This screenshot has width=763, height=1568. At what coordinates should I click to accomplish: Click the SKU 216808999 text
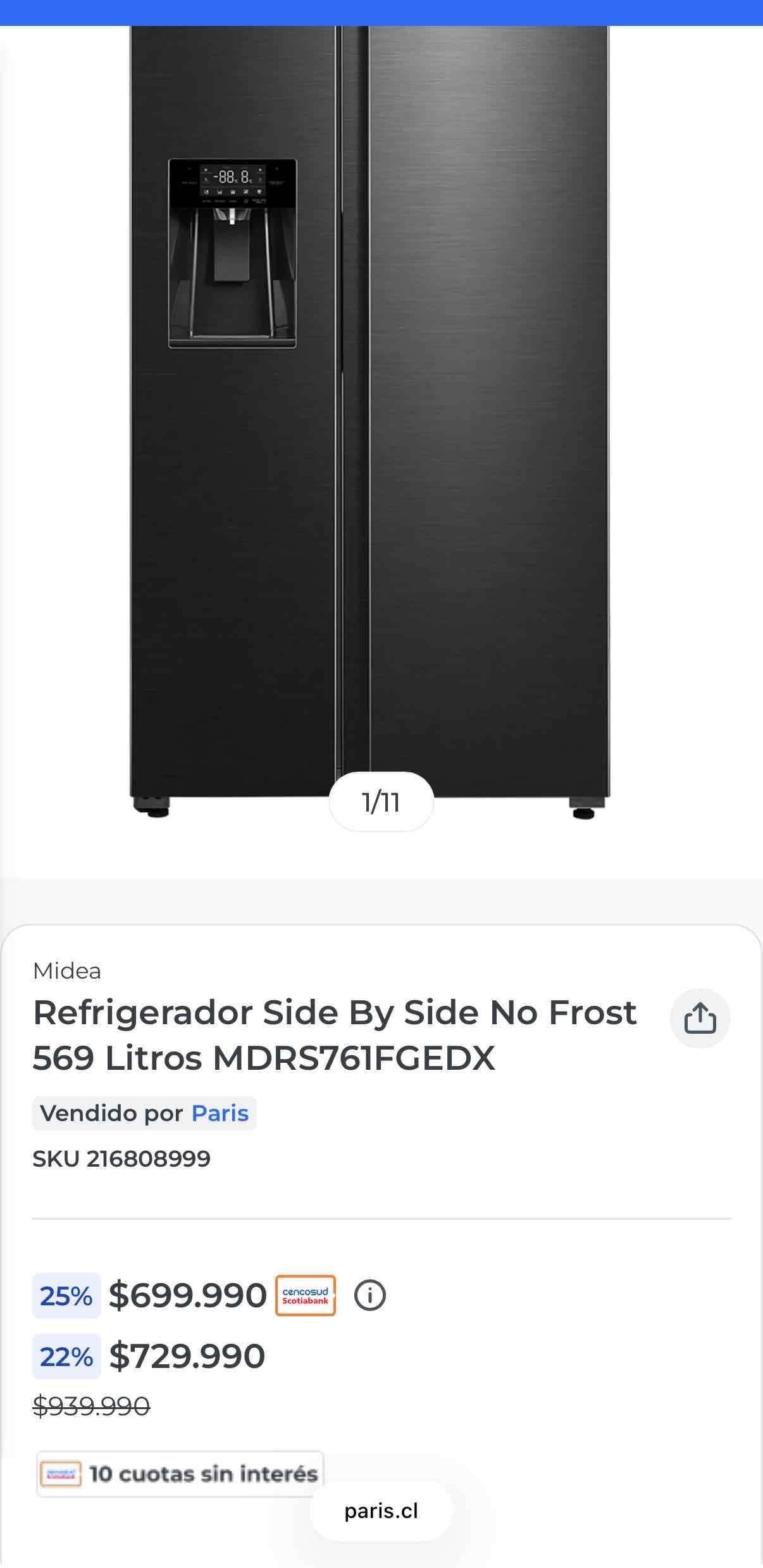121,1158
